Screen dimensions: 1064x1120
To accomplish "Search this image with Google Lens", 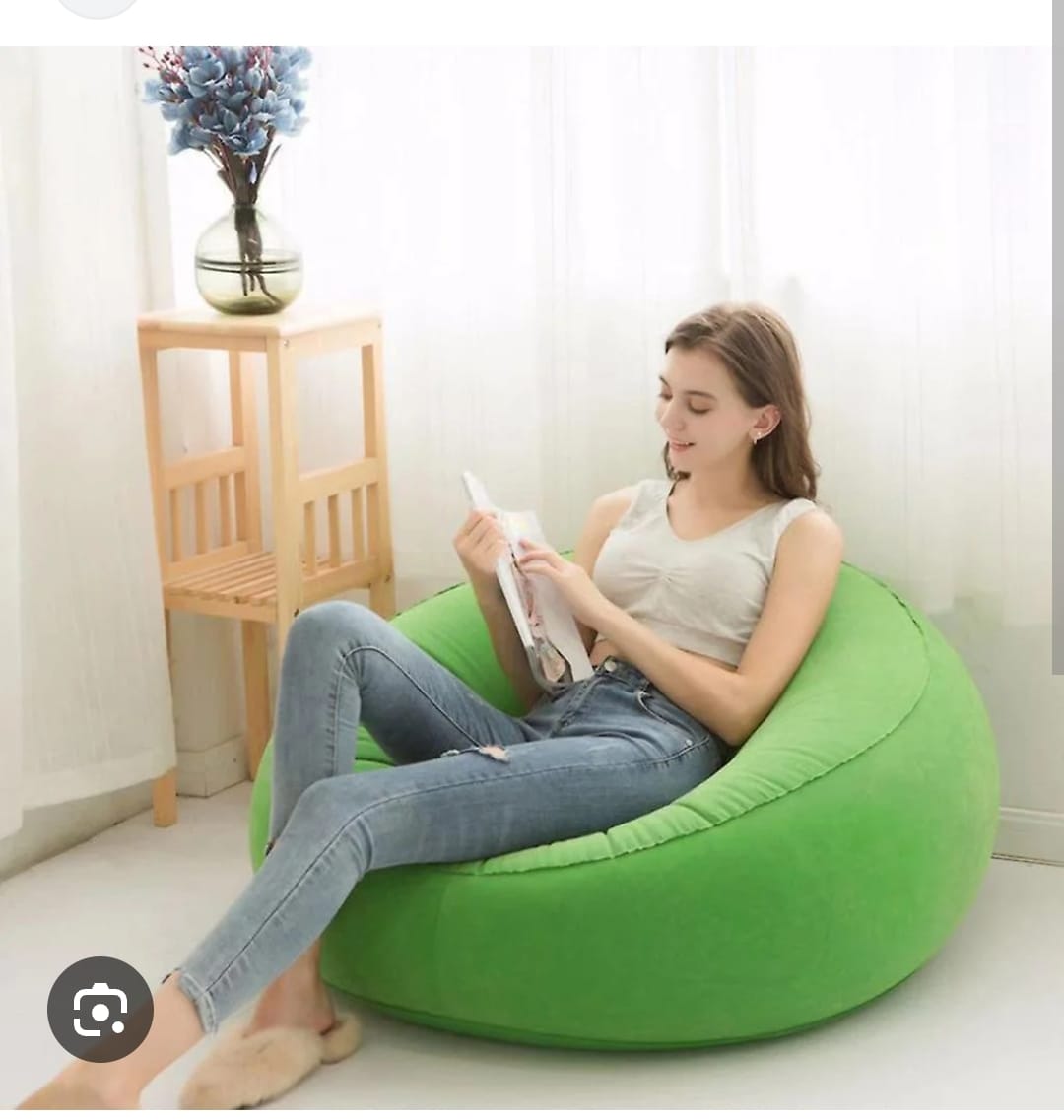I will pyautogui.click(x=100, y=1009).
